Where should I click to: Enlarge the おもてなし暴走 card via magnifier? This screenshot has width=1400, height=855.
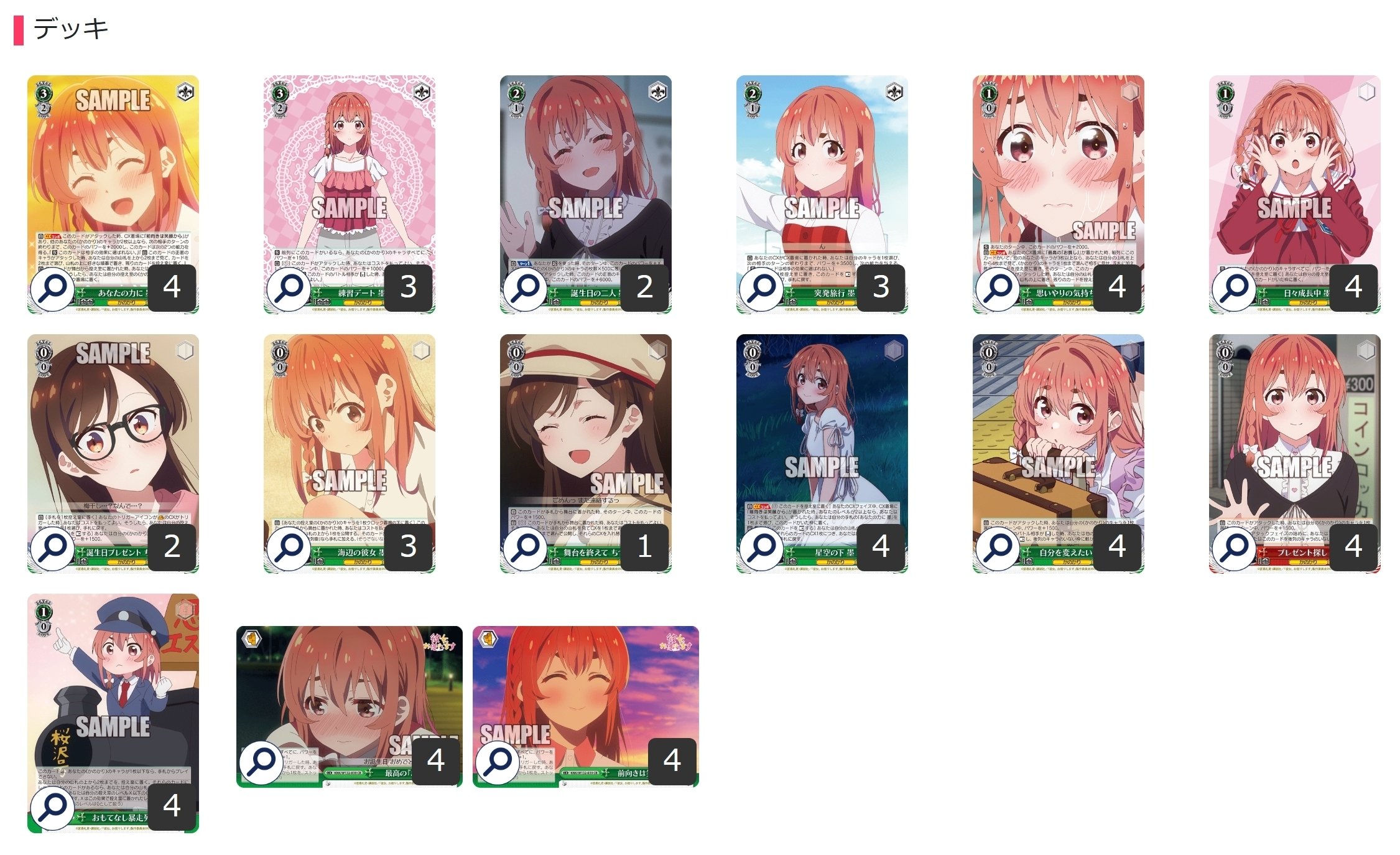tap(53, 807)
